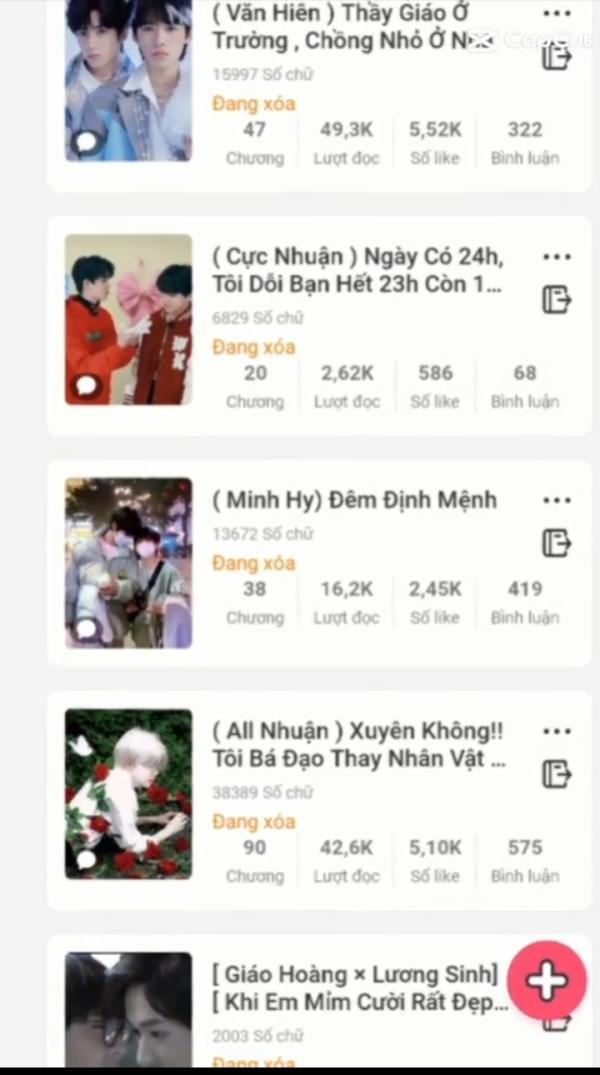Open three-dot menu for All Nhuận story
Viewport: 600px width, 1075px height.
pos(556,732)
